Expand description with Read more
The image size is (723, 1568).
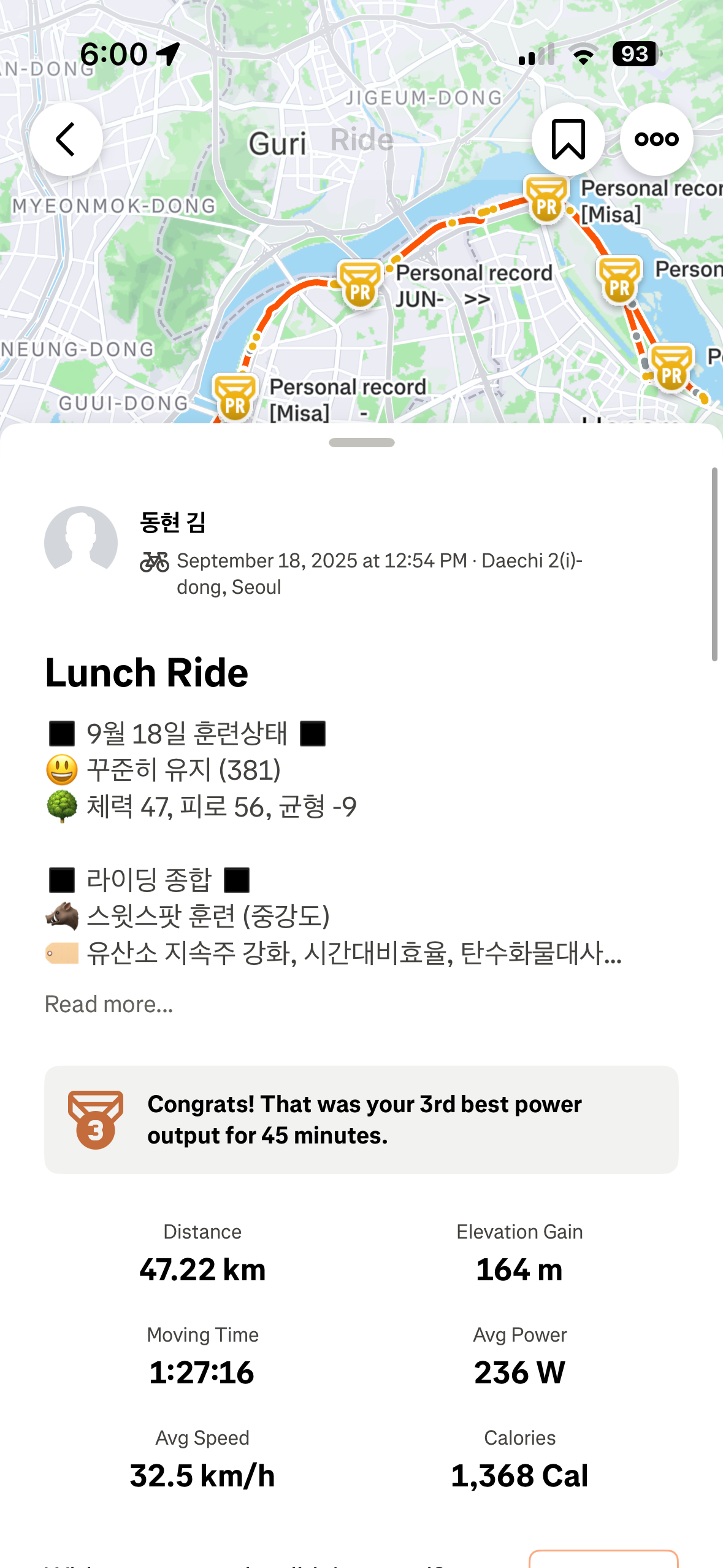tap(109, 1004)
